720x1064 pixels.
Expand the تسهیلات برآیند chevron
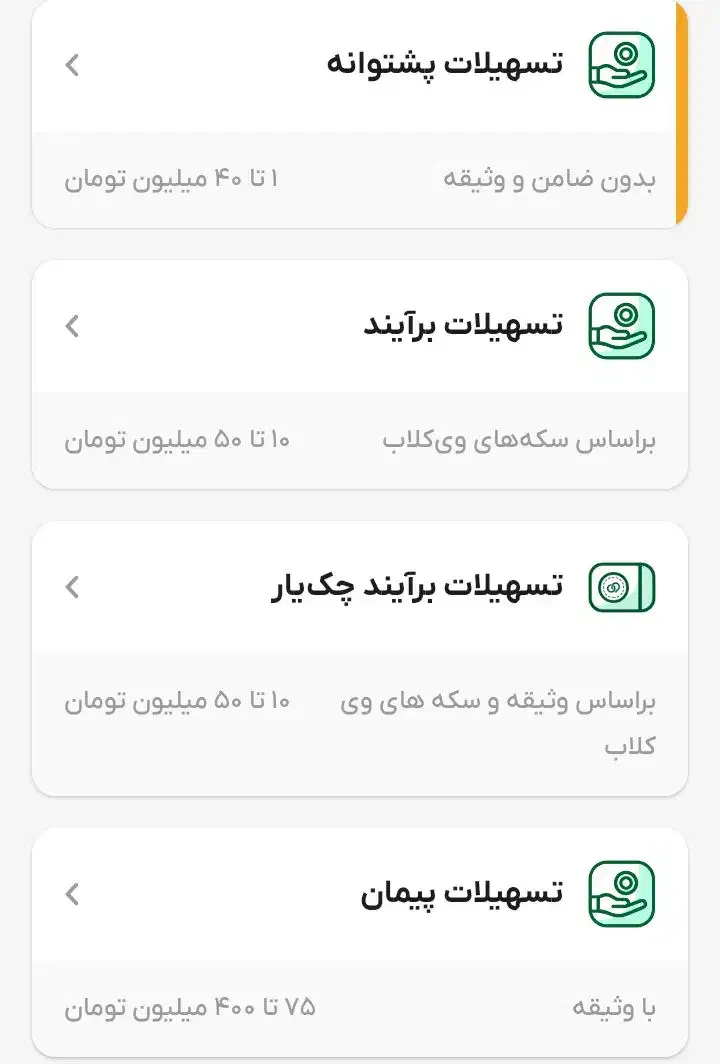pos(71,325)
